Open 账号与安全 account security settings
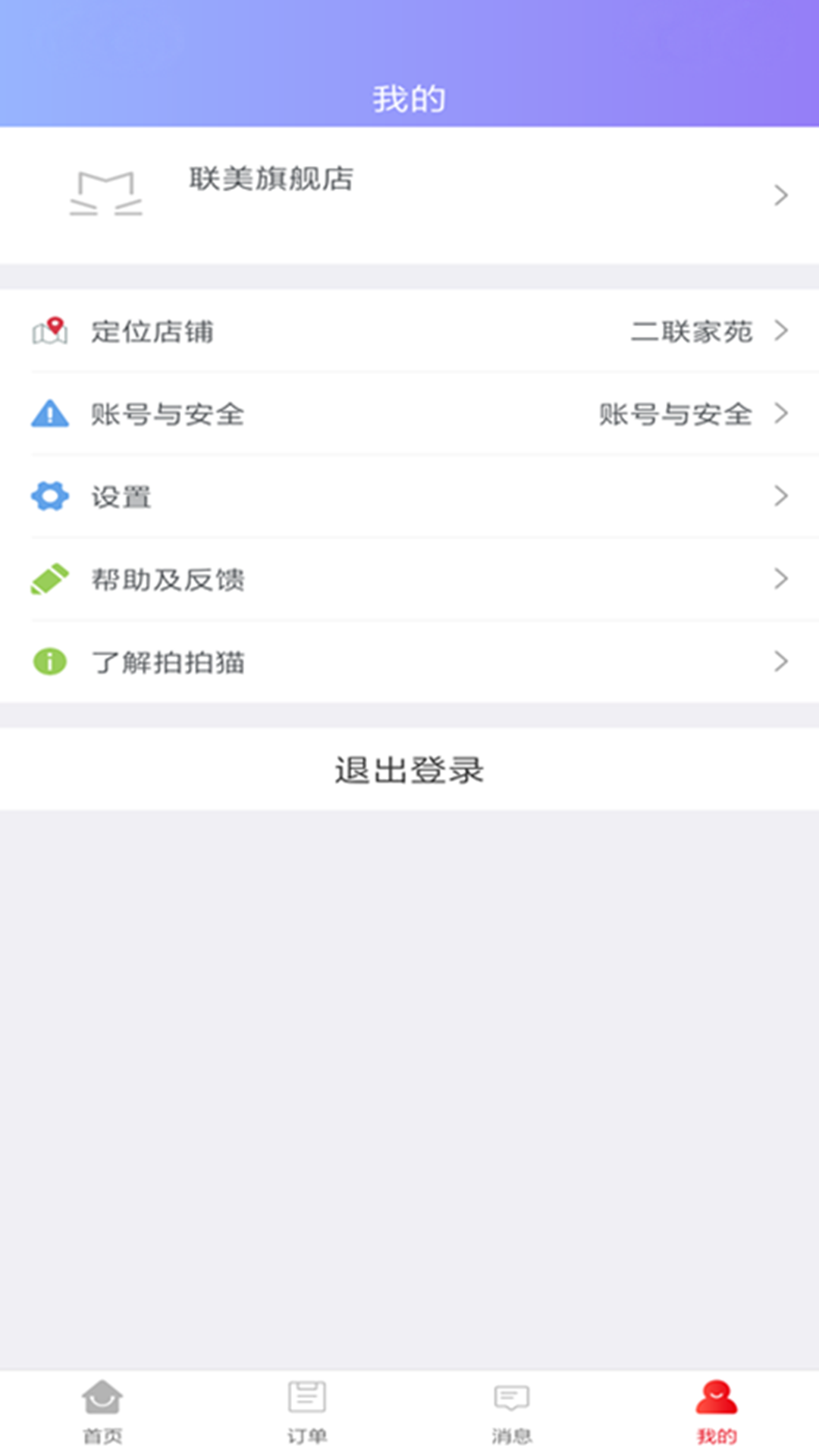819x1456 pixels. pyautogui.click(x=409, y=413)
